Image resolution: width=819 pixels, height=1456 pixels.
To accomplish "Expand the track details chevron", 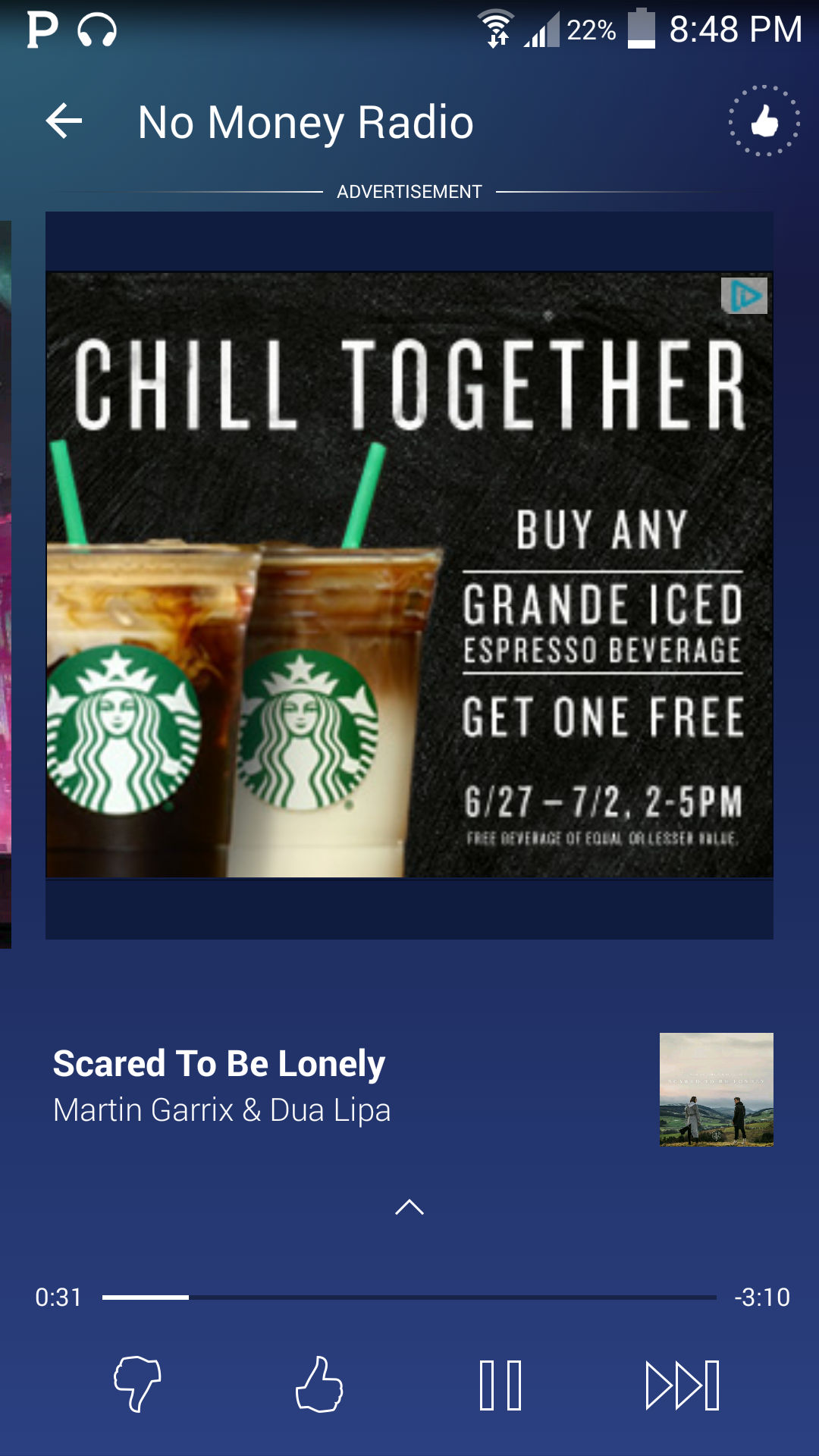I will point(409,1207).
